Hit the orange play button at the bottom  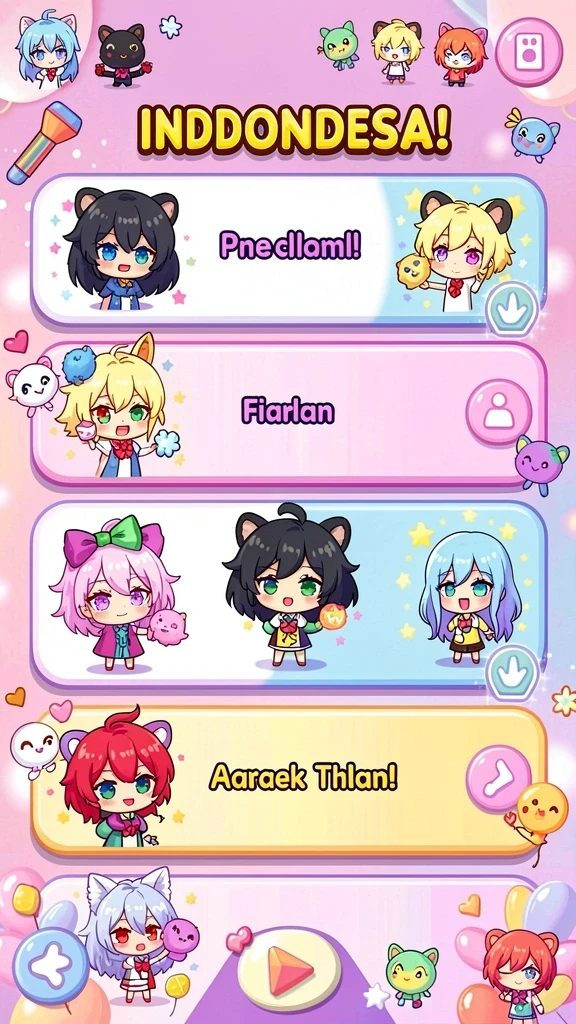coord(289,969)
